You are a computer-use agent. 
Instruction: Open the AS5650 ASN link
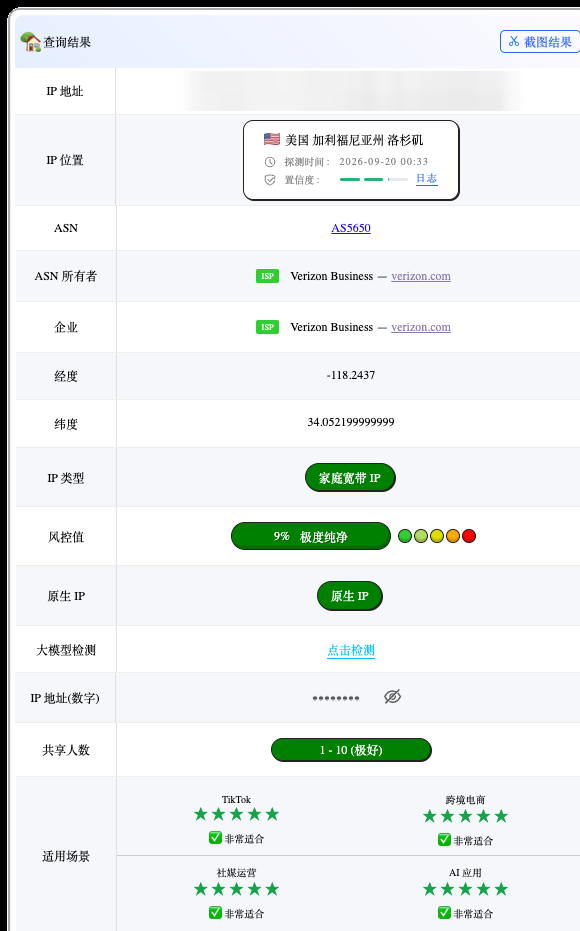coord(351,228)
